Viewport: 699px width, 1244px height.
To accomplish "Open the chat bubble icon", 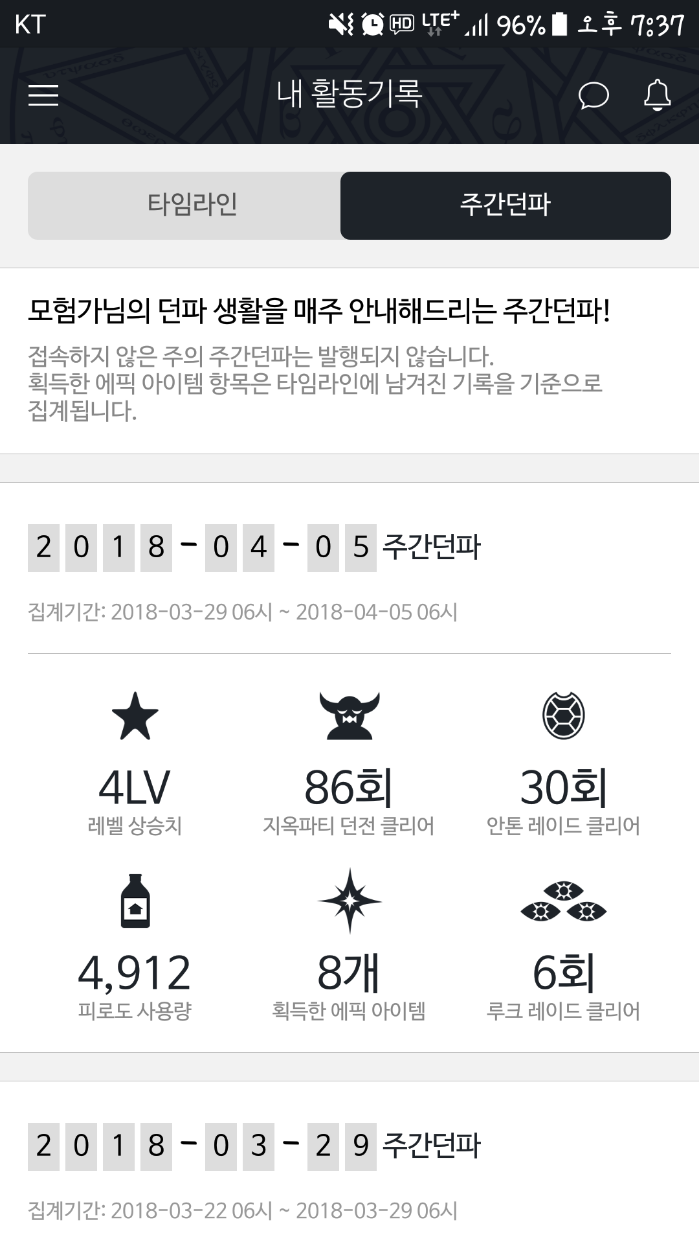I will click(x=594, y=96).
